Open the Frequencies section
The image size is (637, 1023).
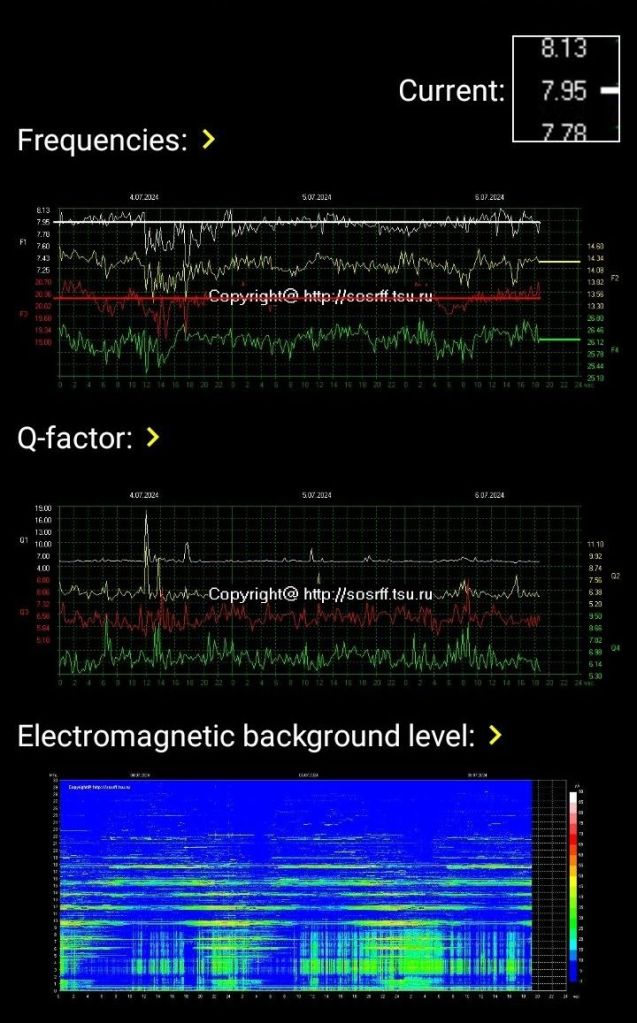[x=208, y=140]
